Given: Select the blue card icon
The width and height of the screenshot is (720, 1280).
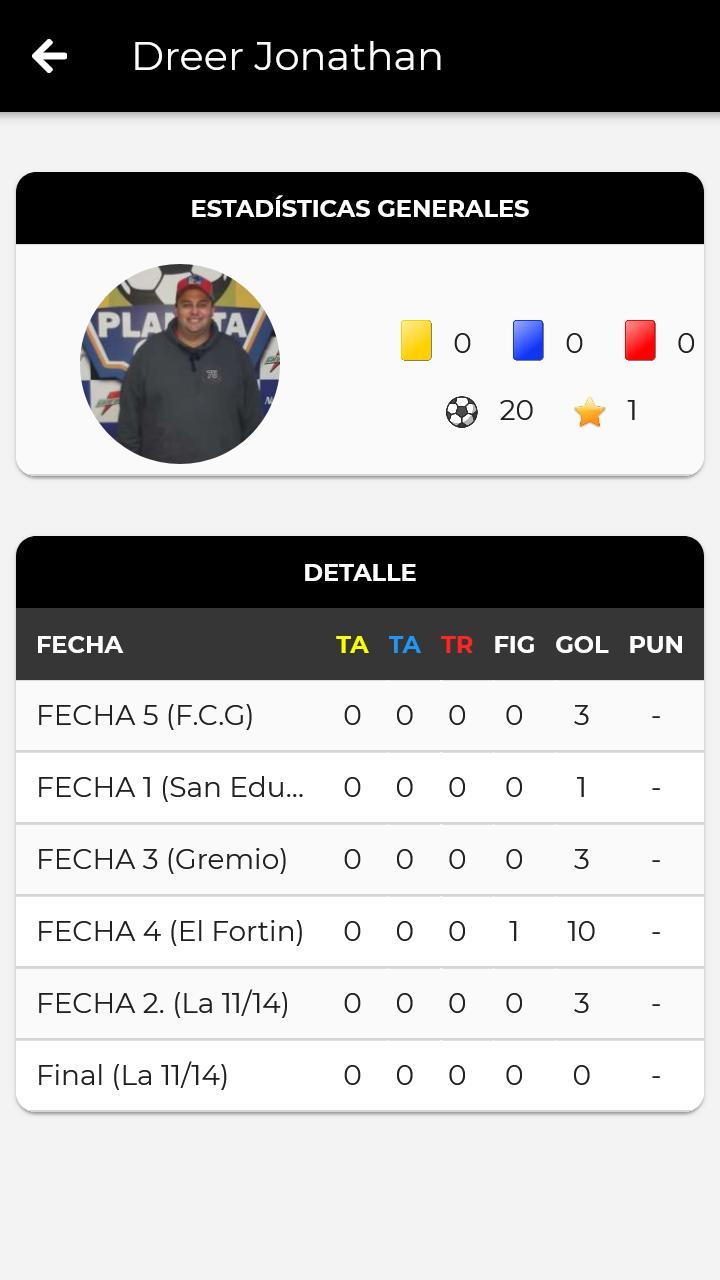Looking at the screenshot, I should tap(527, 341).
